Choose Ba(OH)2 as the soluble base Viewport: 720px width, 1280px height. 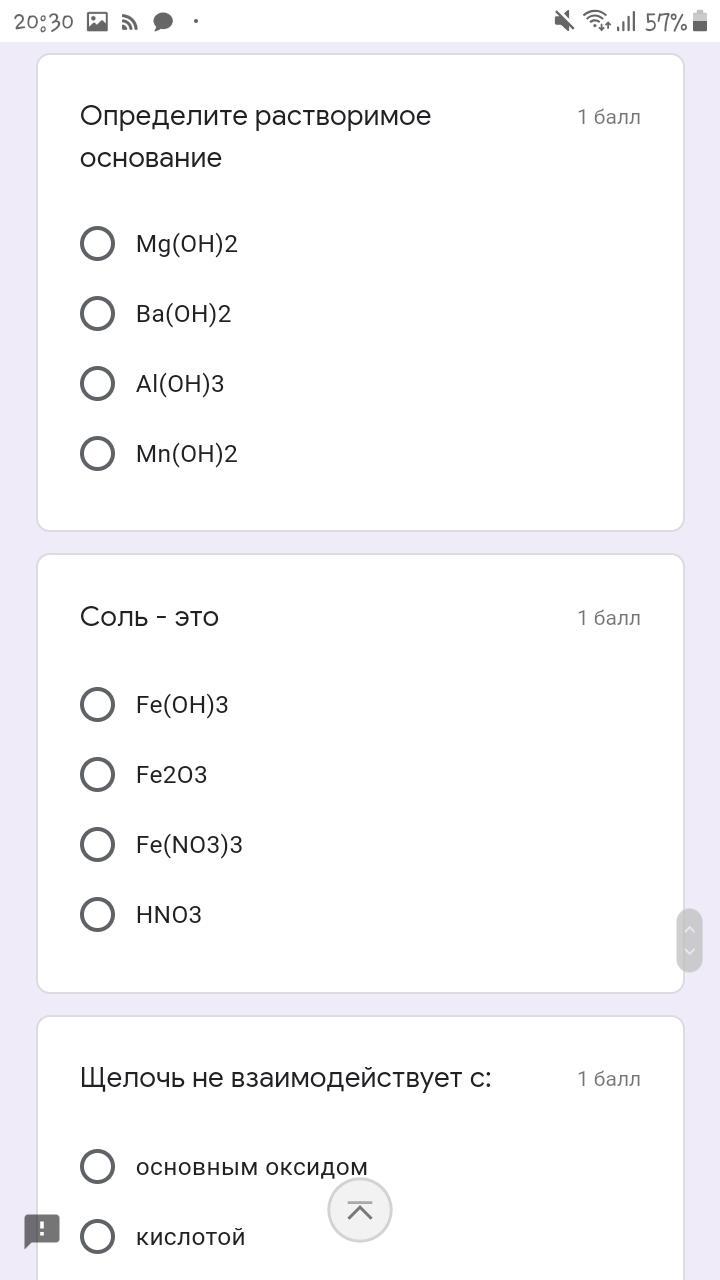tap(98, 314)
